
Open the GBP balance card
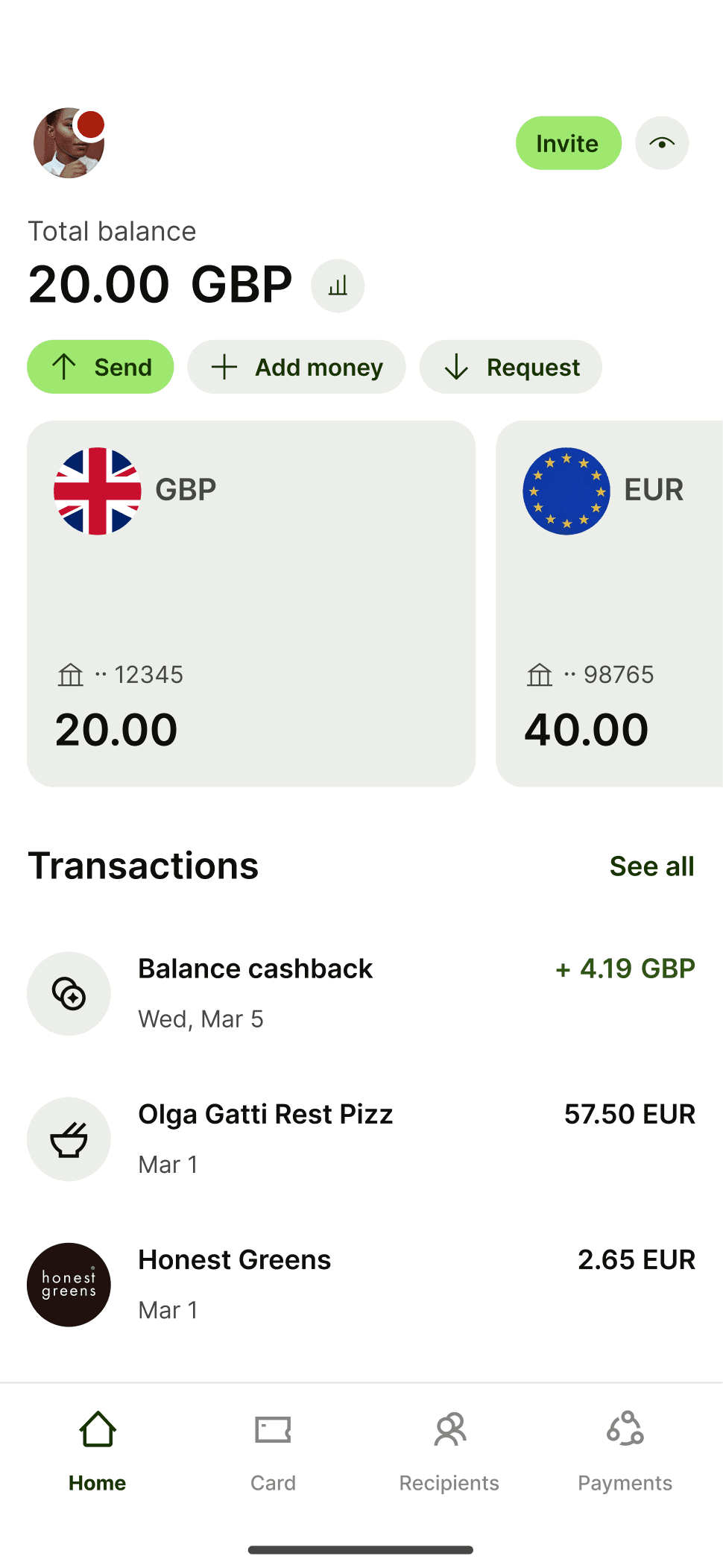tap(251, 603)
